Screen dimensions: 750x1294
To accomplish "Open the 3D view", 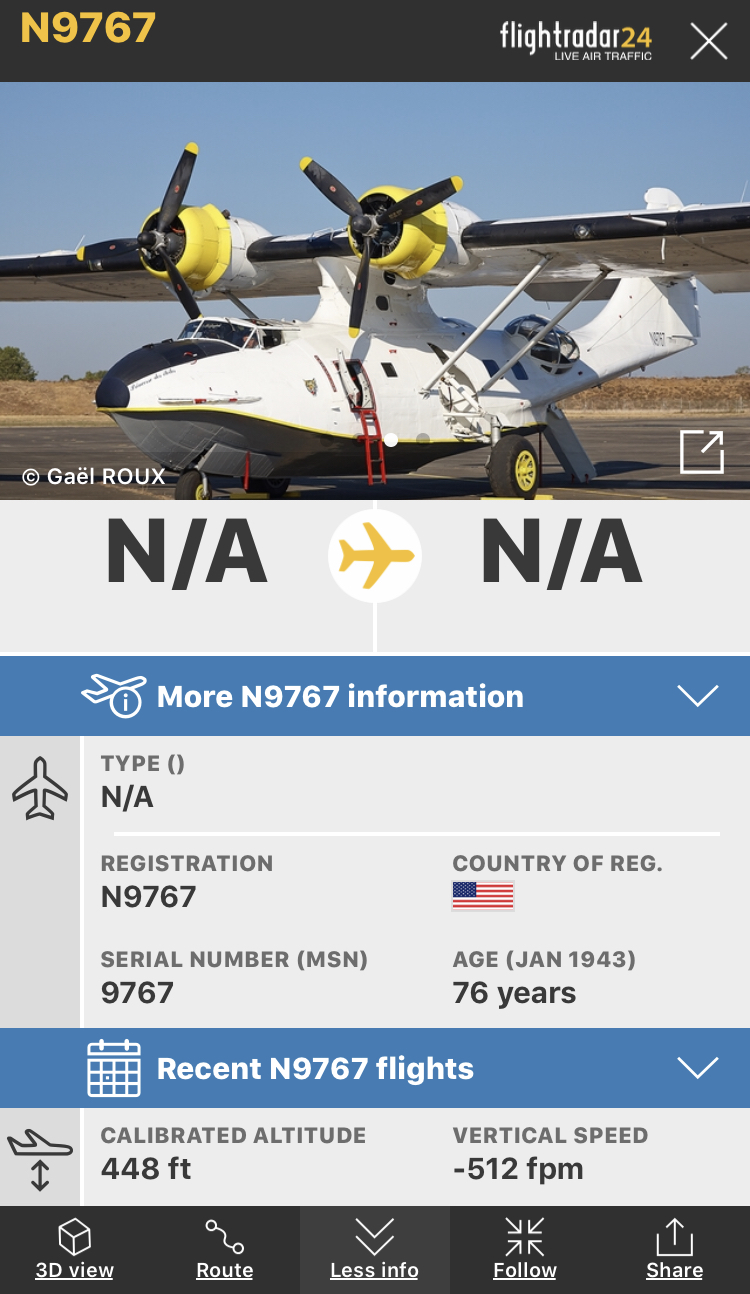I will (75, 1249).
